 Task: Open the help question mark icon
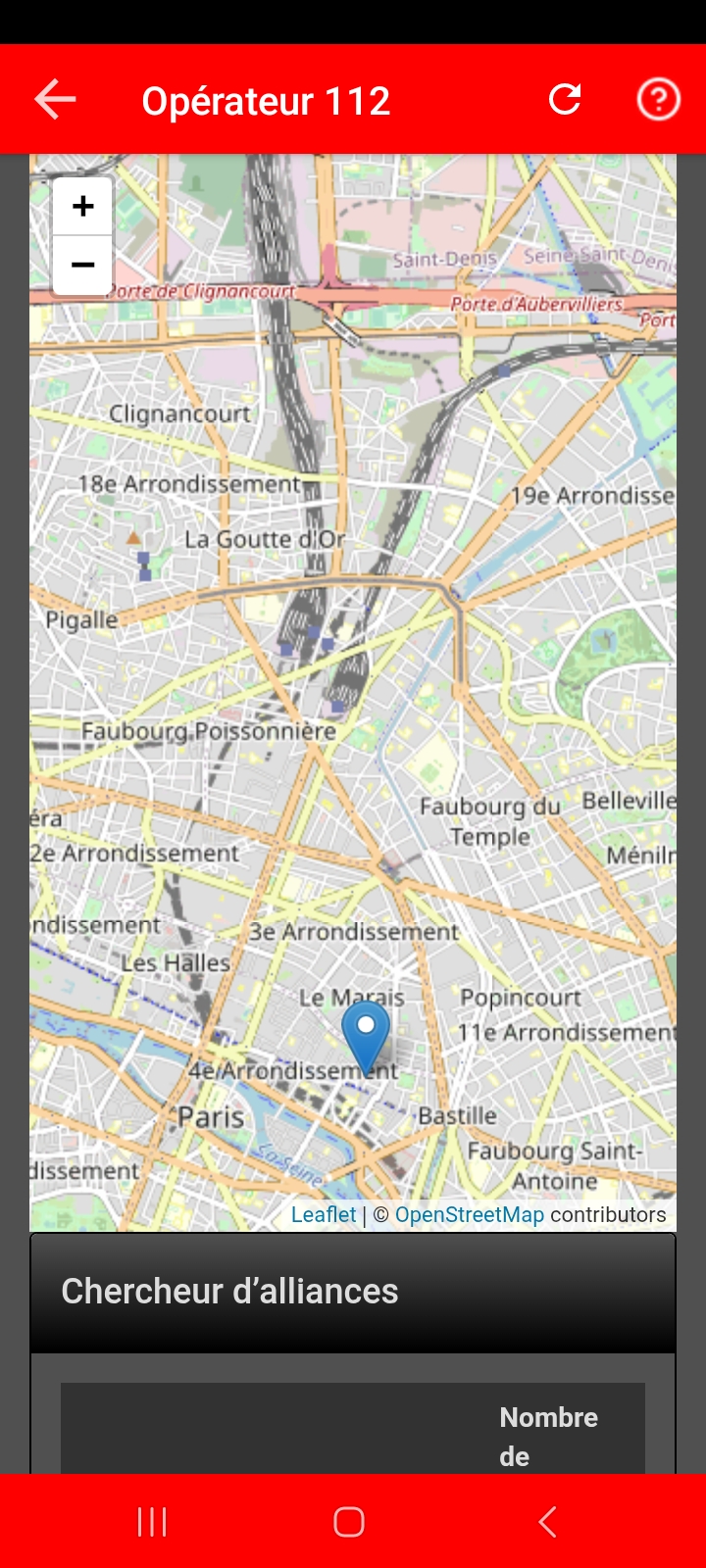pyautogui.click(x=658, y=99)
